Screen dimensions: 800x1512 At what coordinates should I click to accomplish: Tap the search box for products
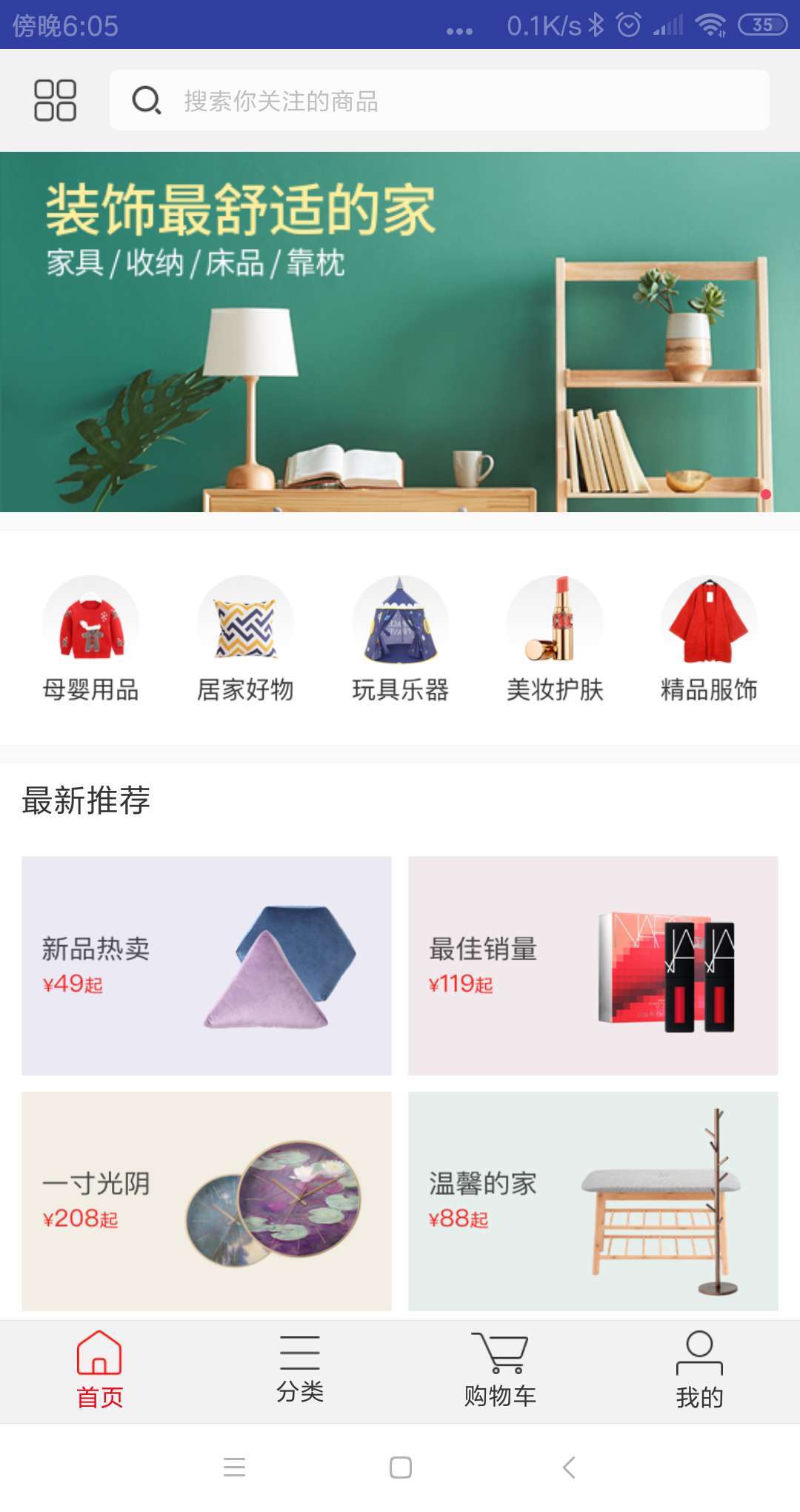pos(439,100)
